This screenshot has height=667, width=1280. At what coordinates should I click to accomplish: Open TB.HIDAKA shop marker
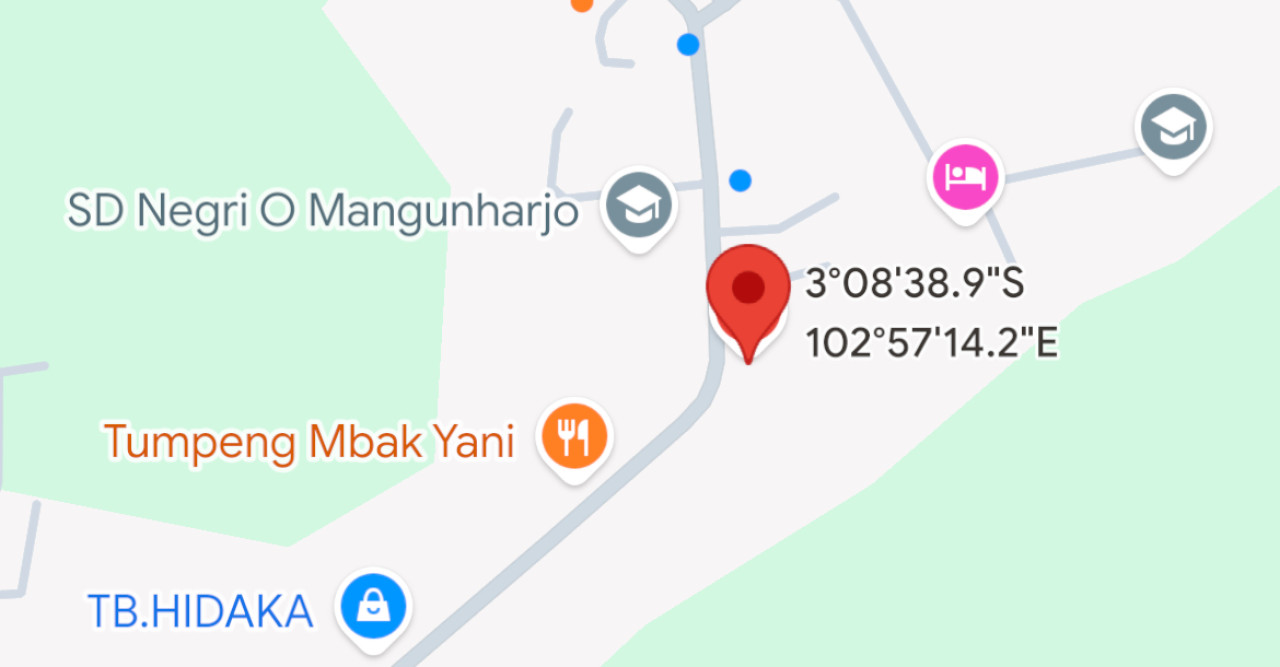point(374,607)
